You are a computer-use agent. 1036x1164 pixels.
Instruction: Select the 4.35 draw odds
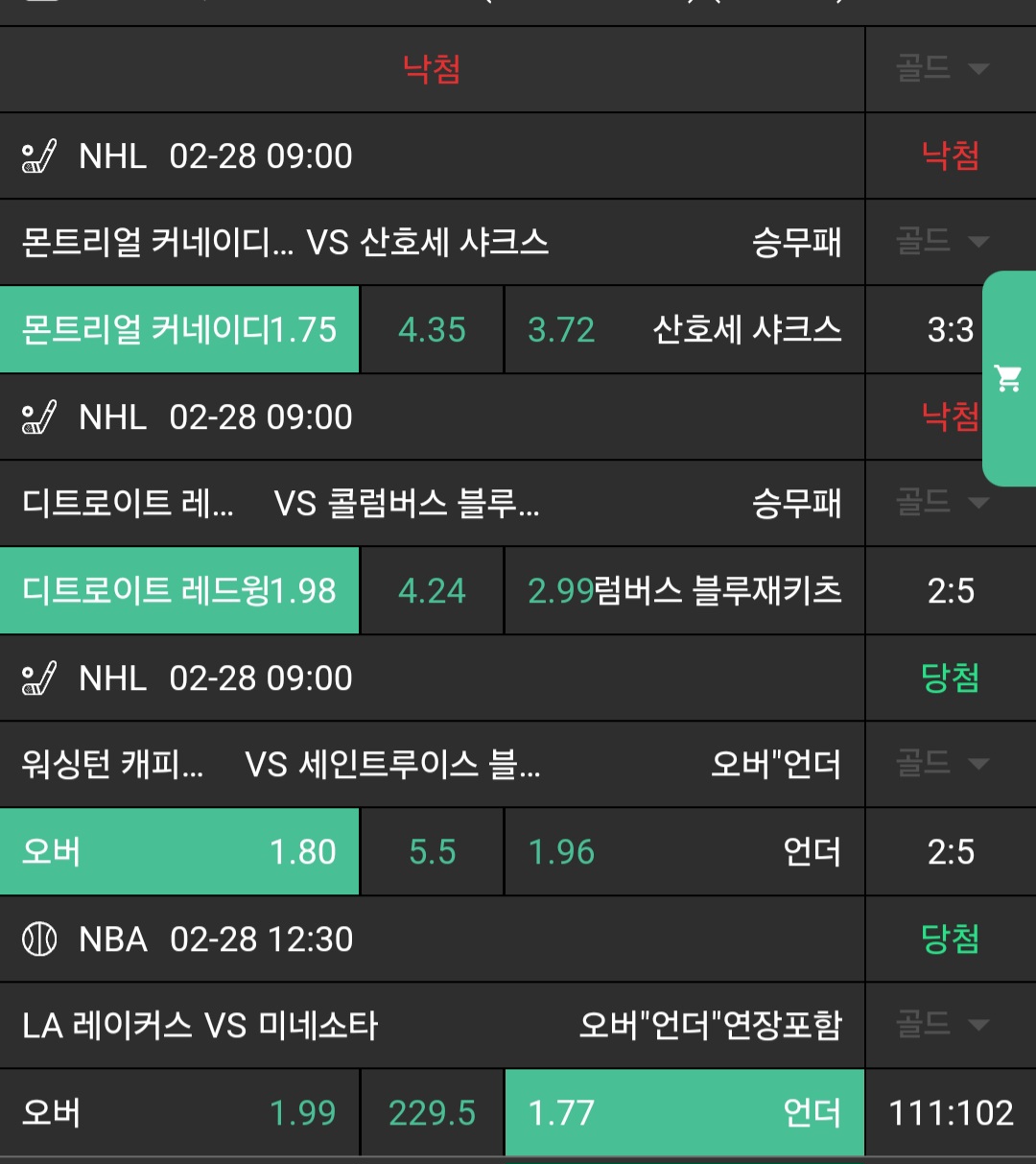432,330
